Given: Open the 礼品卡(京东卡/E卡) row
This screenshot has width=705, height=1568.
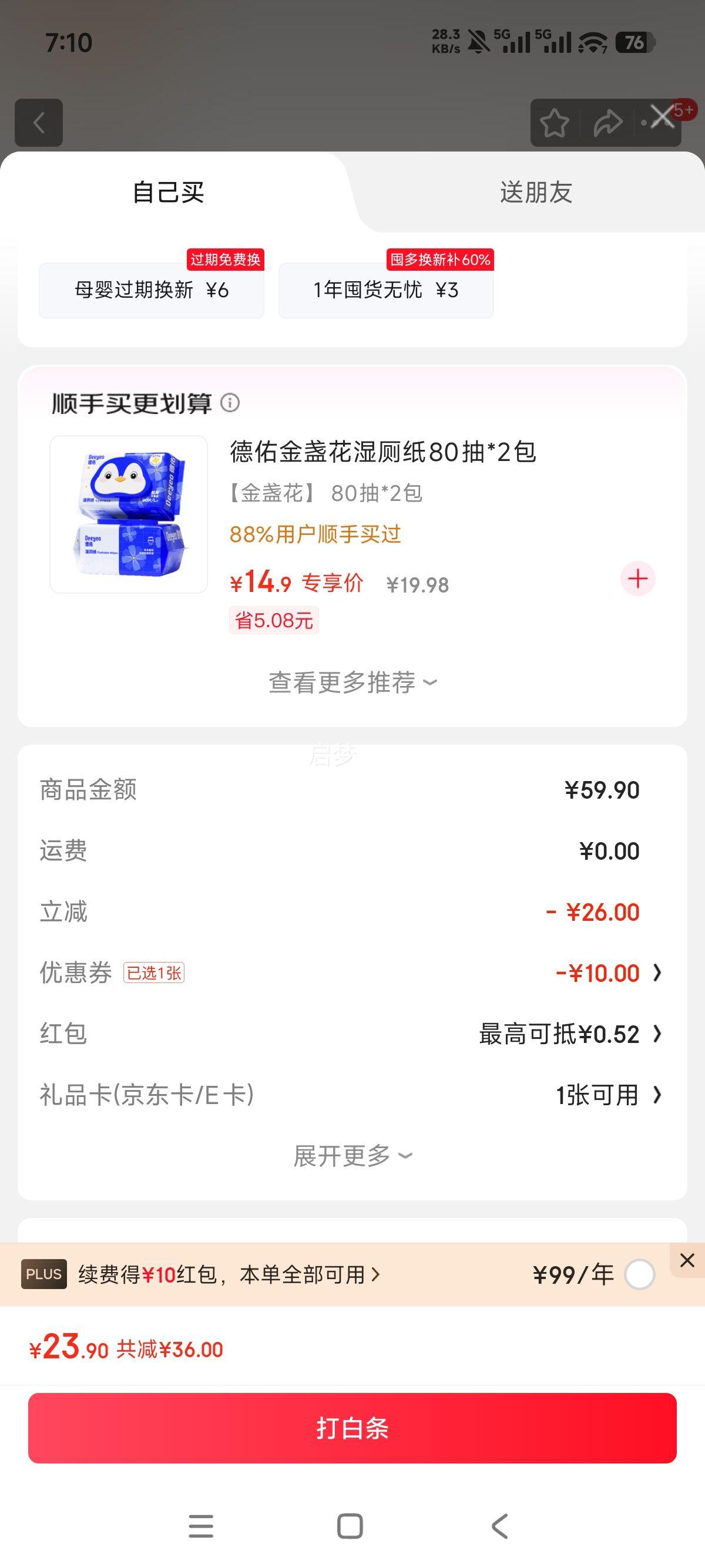Looking at the screenshot, I should point(352,1095).
